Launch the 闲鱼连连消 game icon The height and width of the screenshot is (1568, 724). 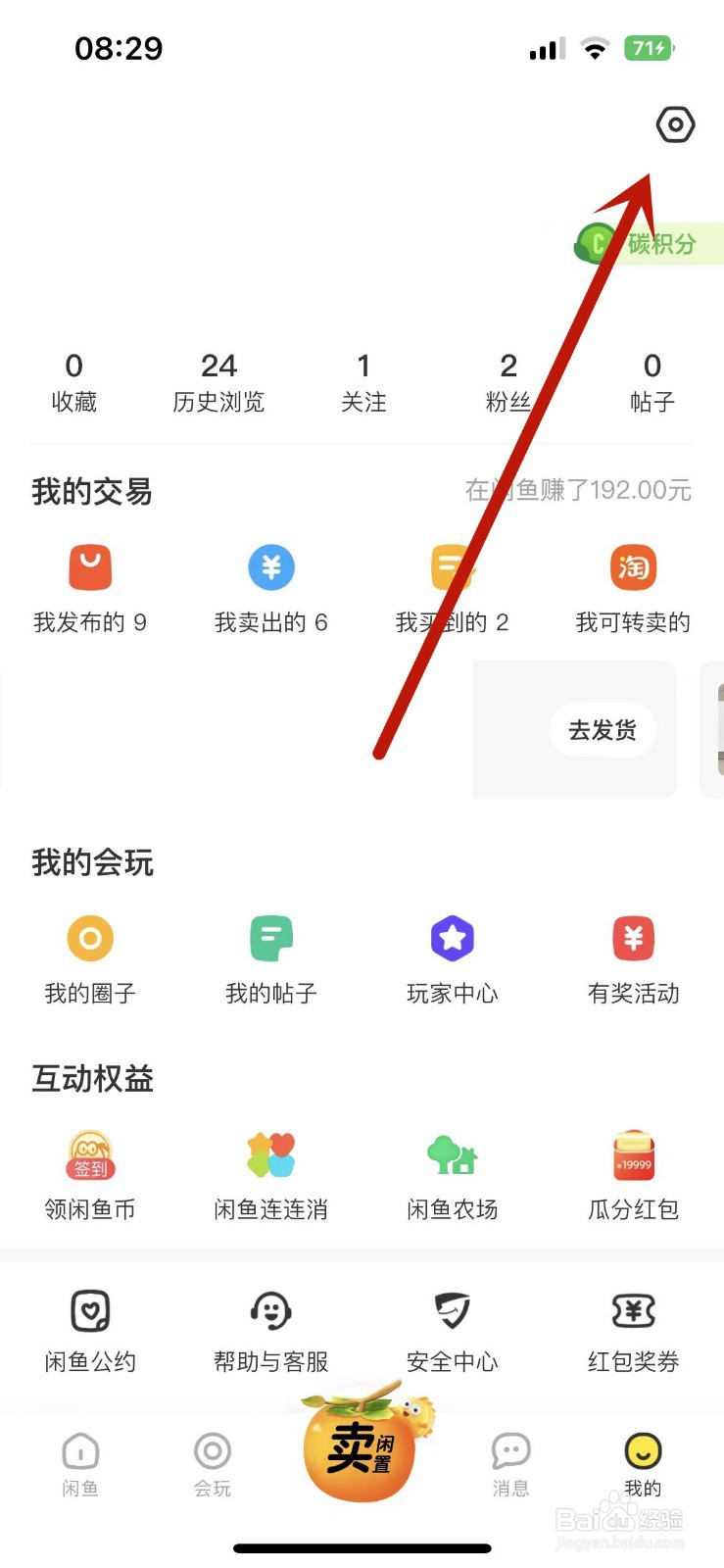point(271,1154)
